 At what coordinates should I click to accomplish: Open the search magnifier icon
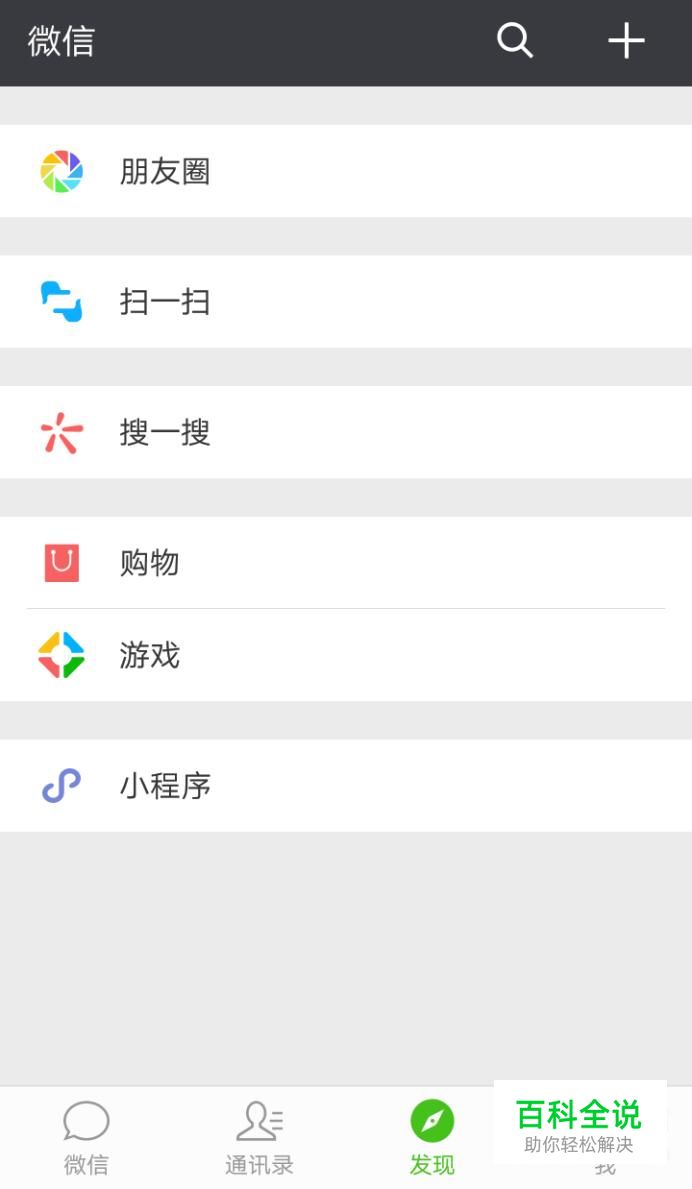point(515,41)
